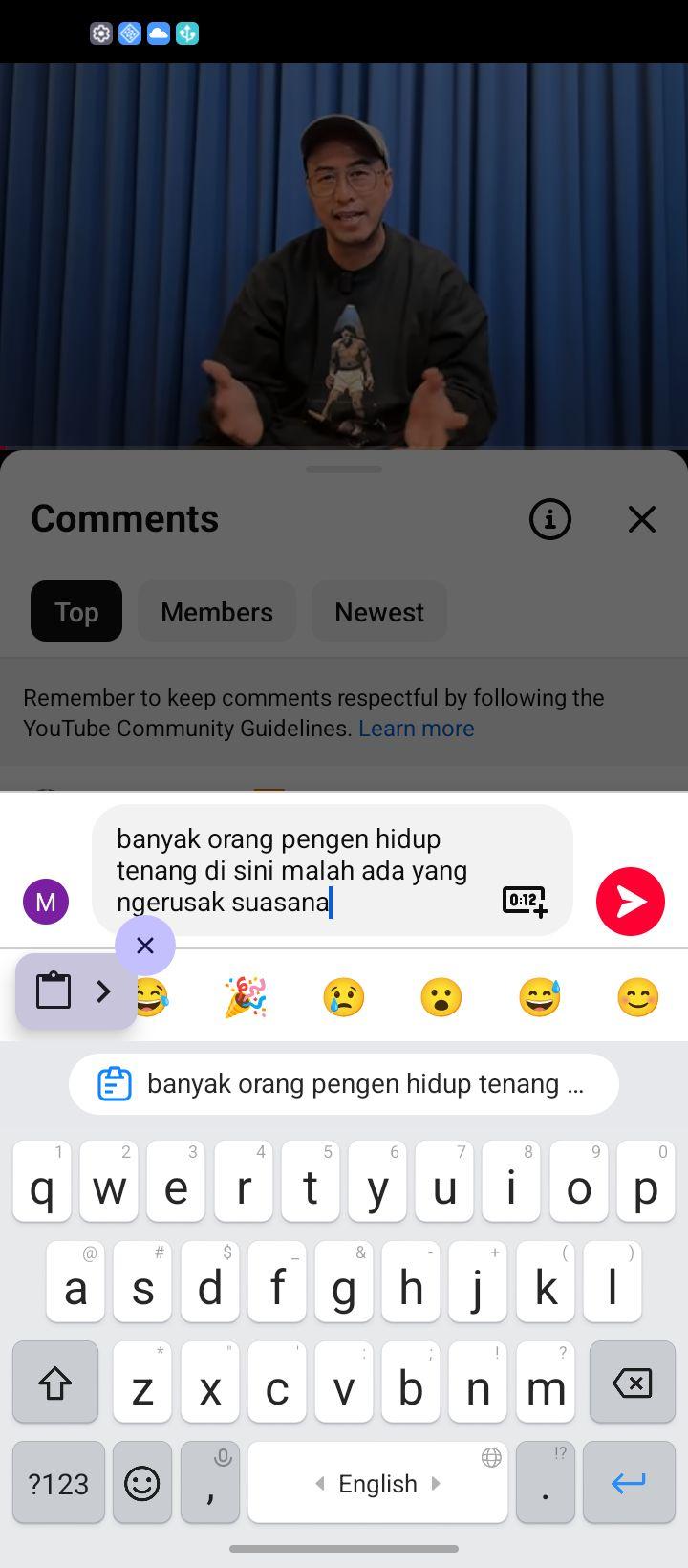Screen dimensions: 688x1568
Task: Add the 0:12 timestamp to comment
Action: click(525, 901)
